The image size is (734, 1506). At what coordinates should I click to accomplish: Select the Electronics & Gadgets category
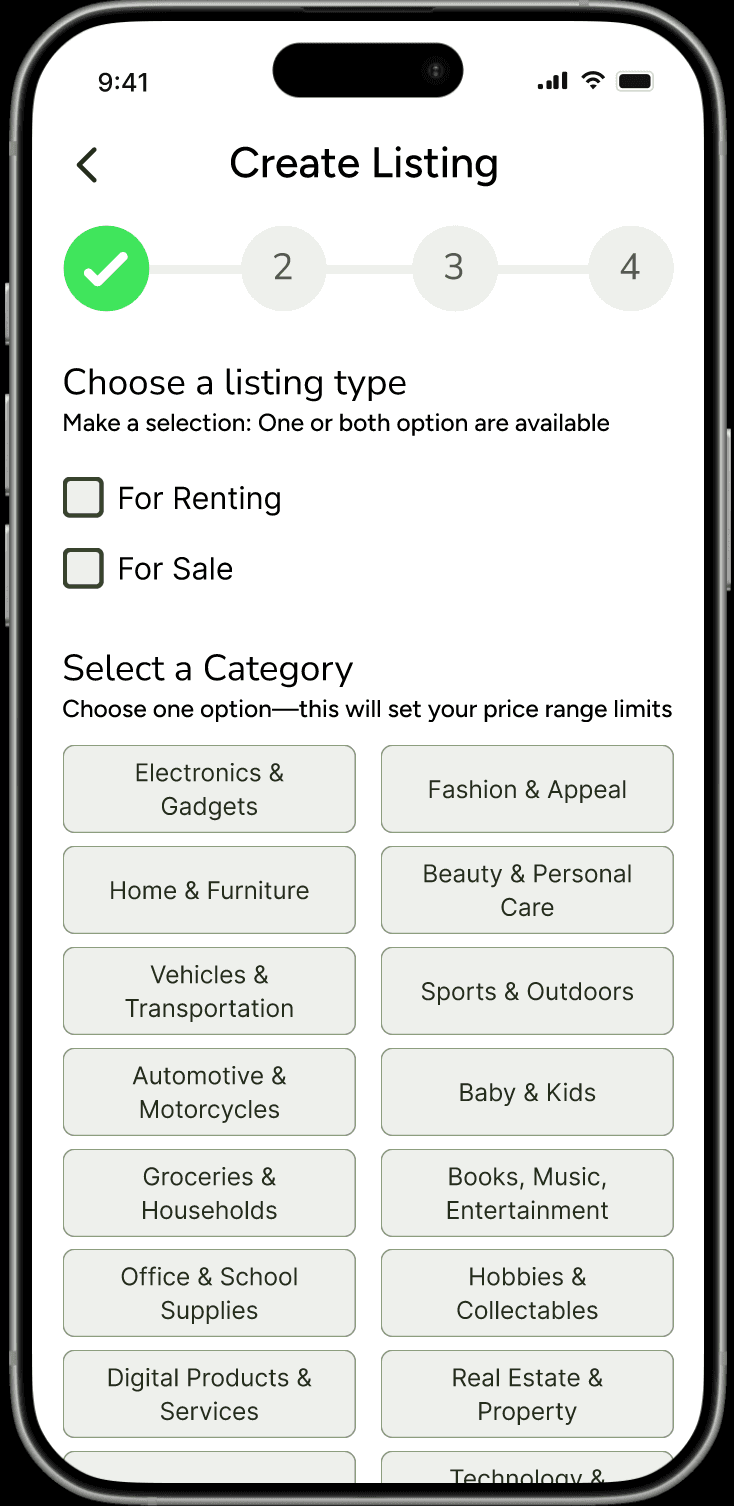click(209, 789)
